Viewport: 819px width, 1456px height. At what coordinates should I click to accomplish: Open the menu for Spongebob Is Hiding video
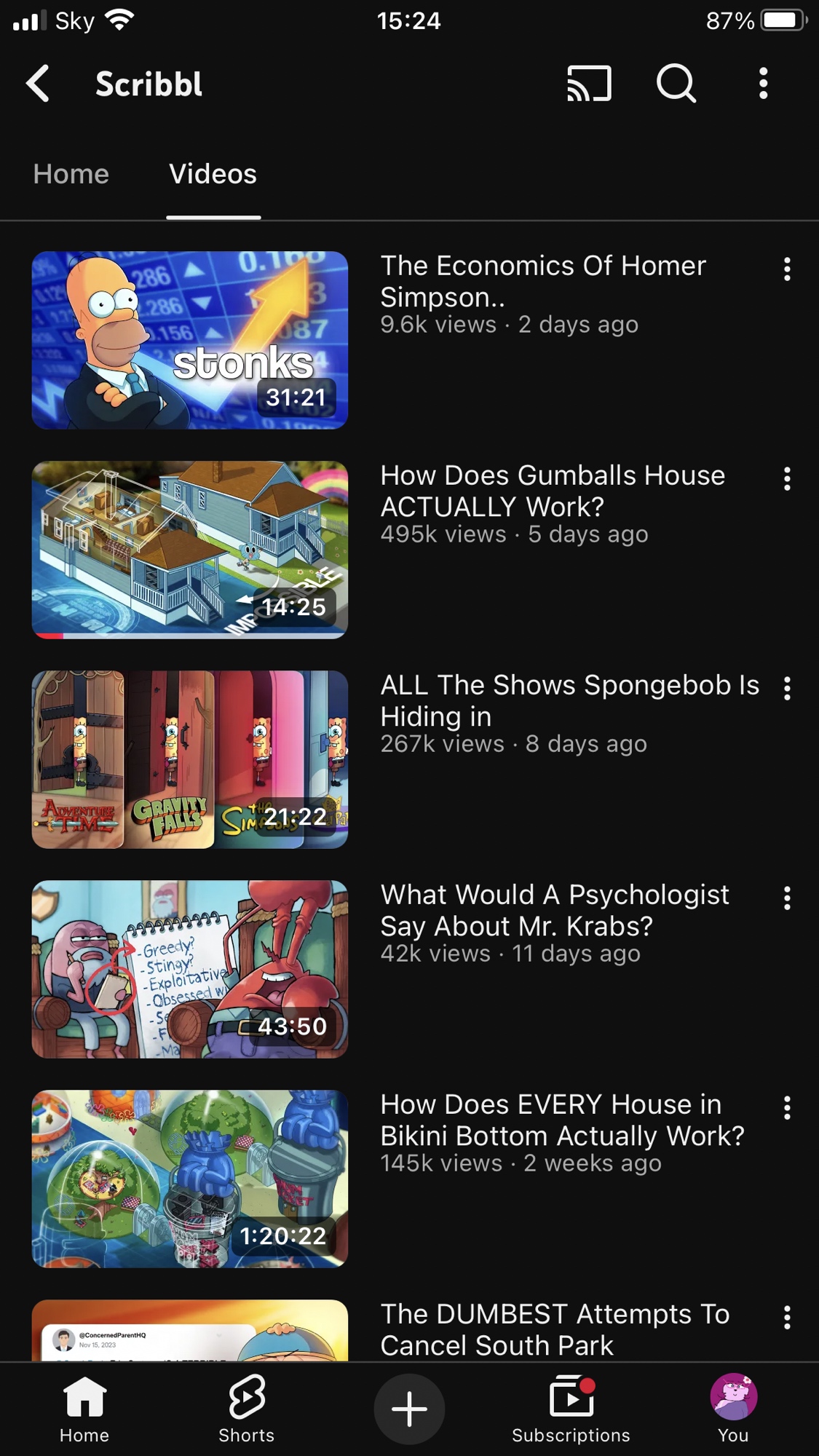click(787, 689)
